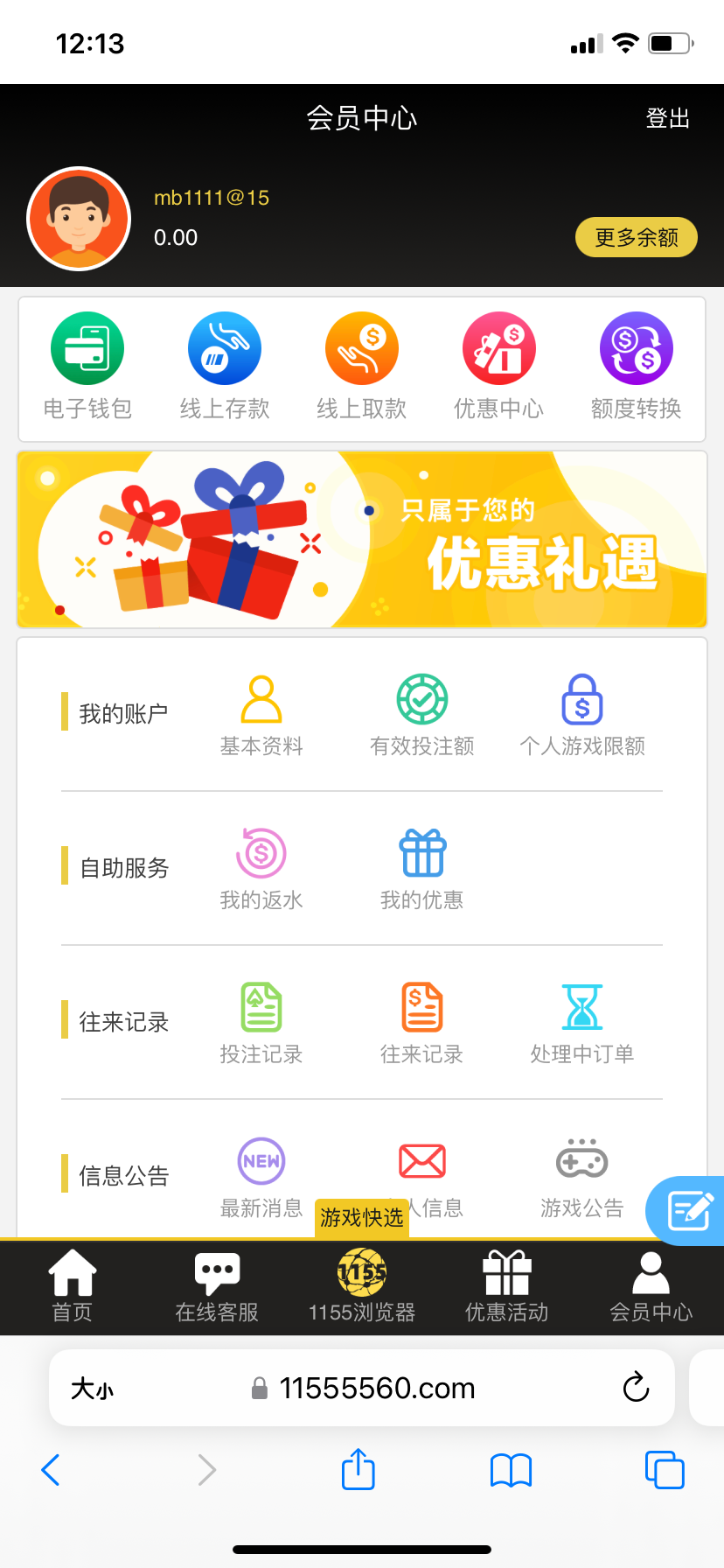This screenshot has width=724, height=1568.
Task: Read 最新消息 latest news
Action: tap(261, 1177)
